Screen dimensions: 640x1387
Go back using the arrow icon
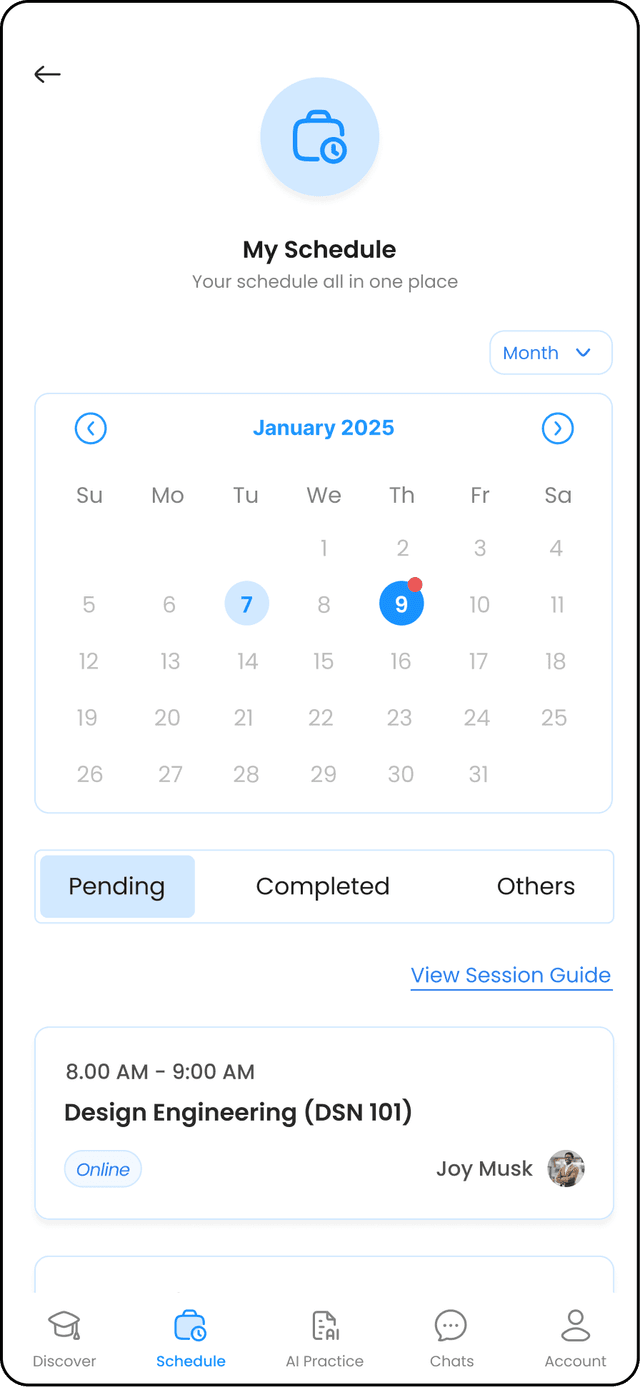47,74
